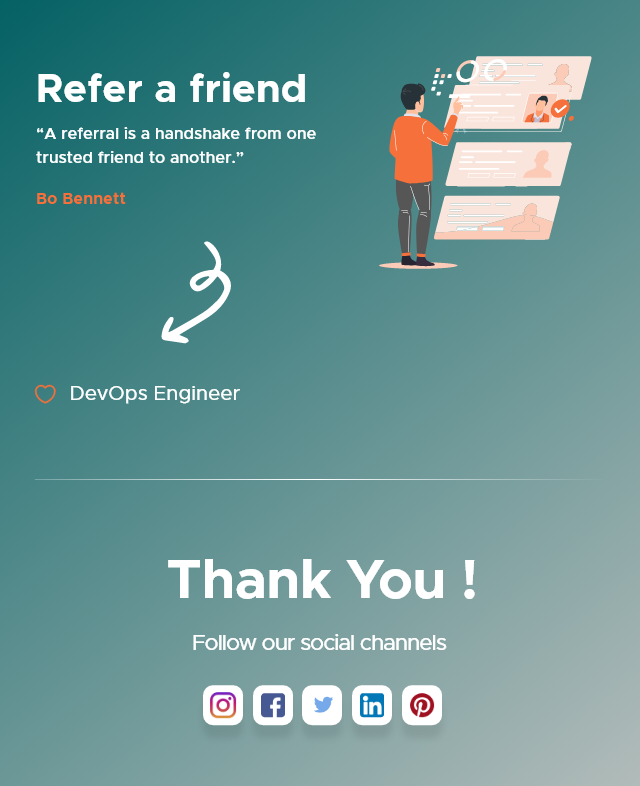Visit the Facebook page
This screenshot has width=640, height=786.
pos(273,705)
